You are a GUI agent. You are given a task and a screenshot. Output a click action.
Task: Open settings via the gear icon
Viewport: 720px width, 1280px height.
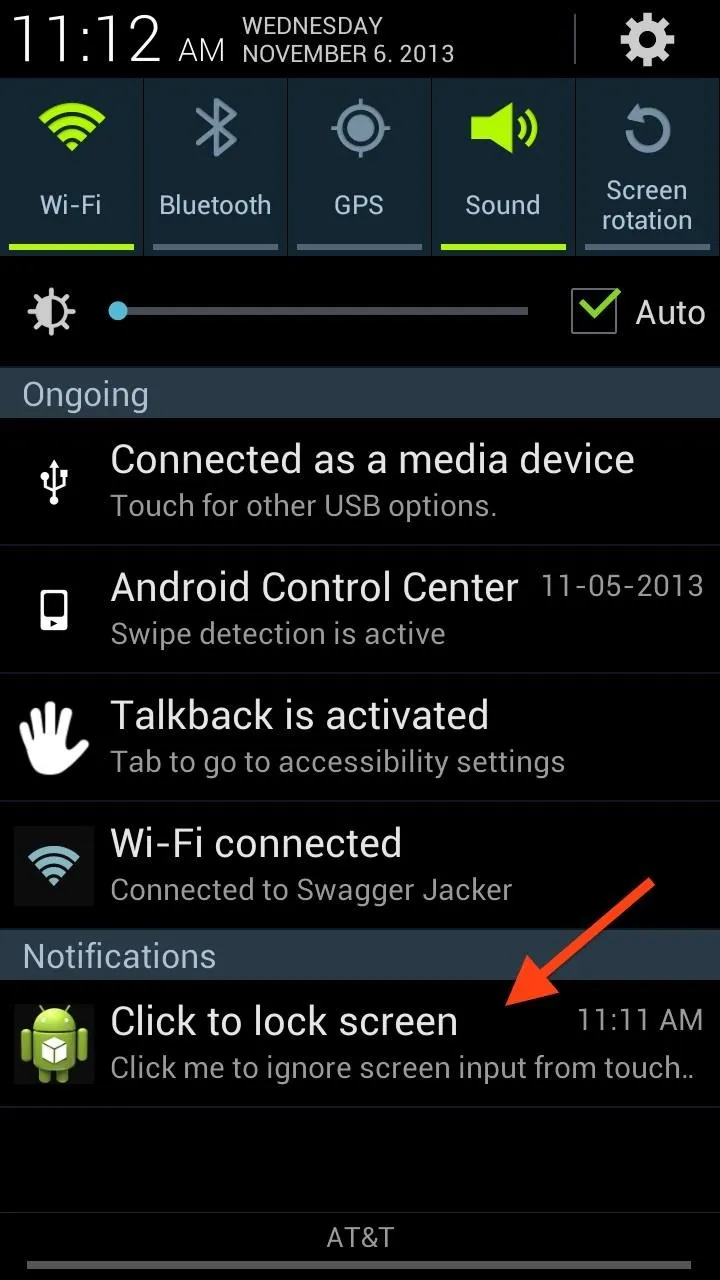647,39
